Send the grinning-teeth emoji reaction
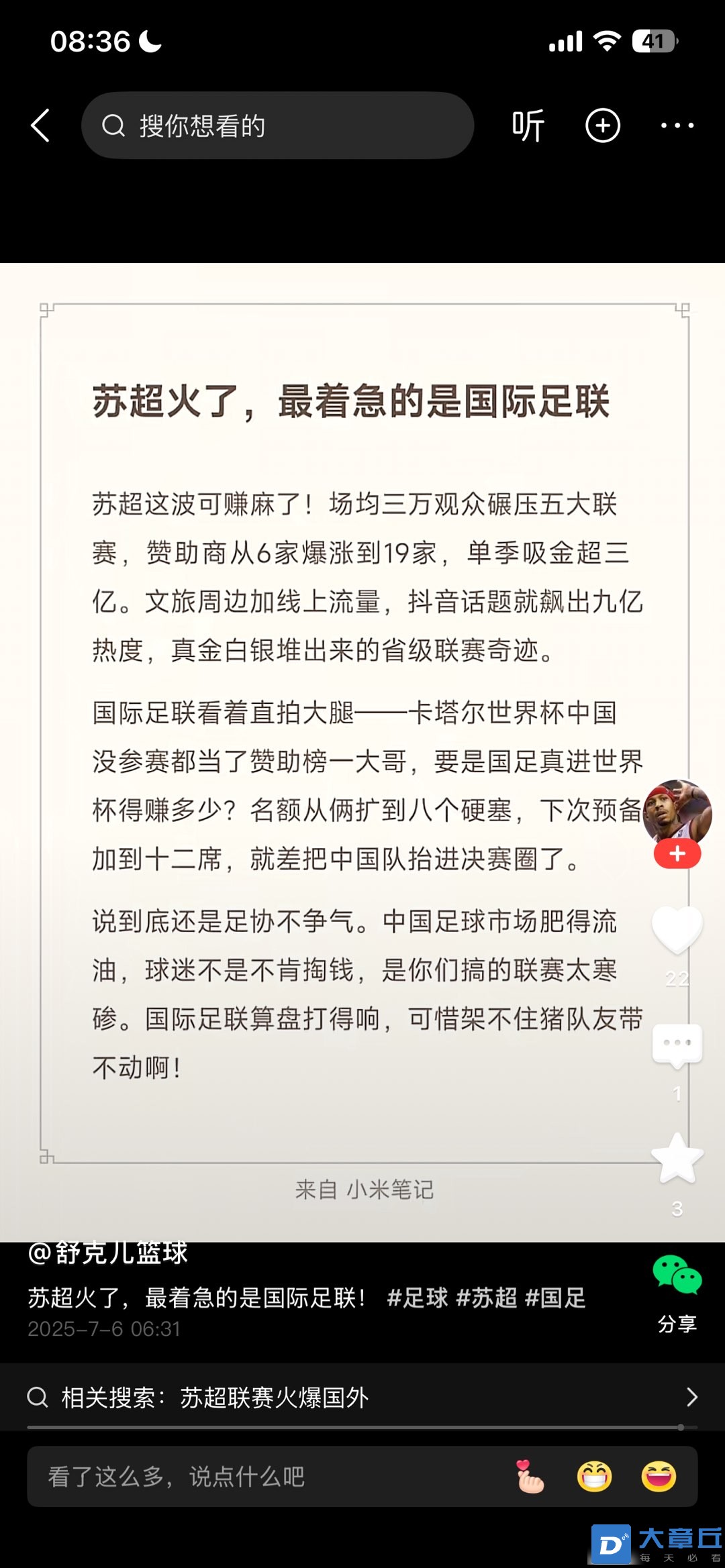The height and width of the screenshot is (1568, 725). coord(594,1476)
